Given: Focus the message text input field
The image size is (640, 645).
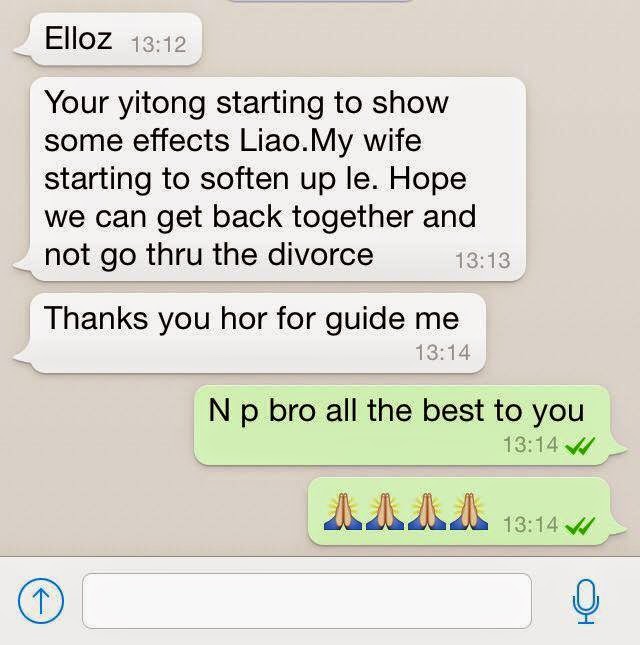Looking at the screenshot, I should [306, 600].
